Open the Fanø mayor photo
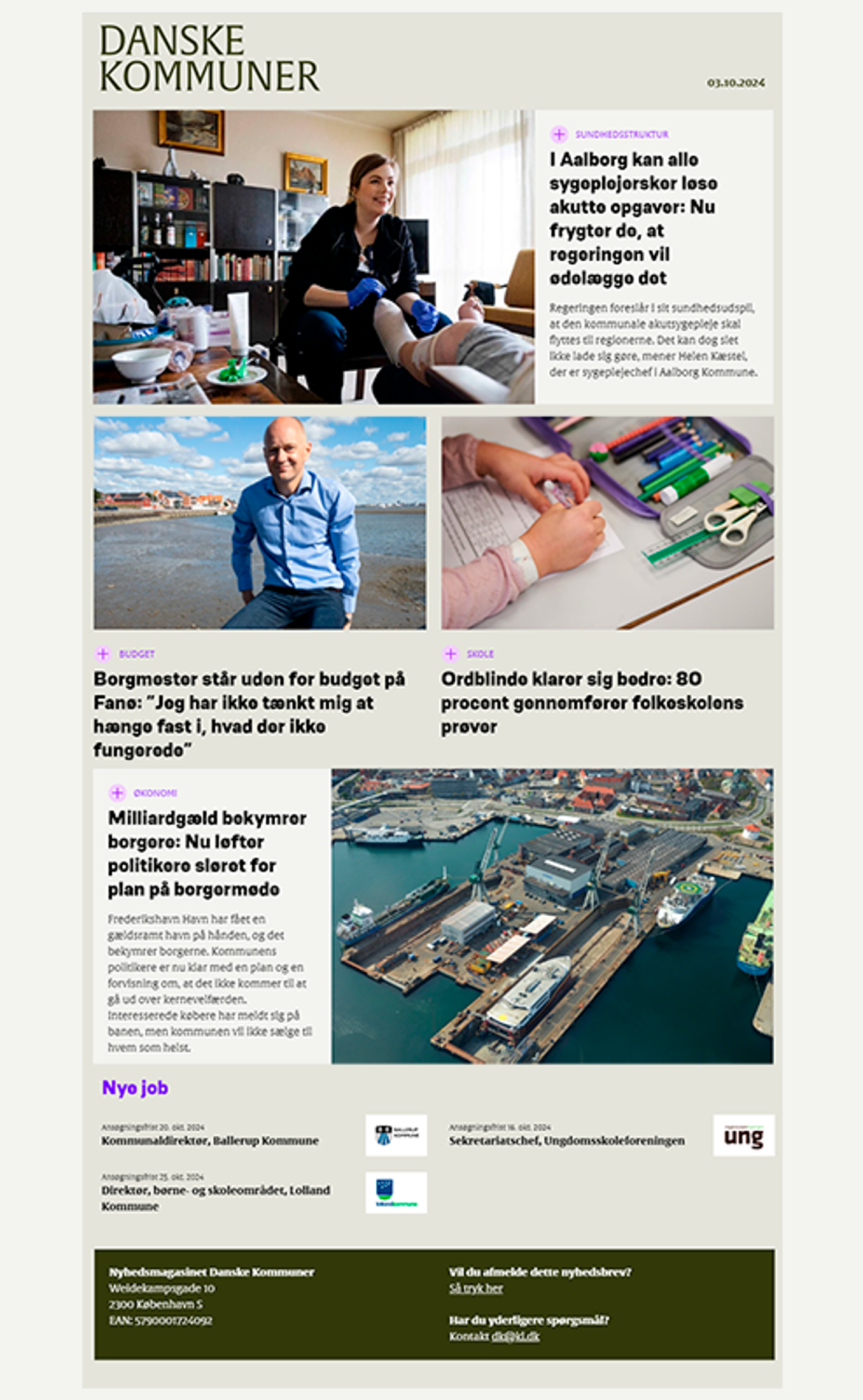The width and height of the screenshot is (863, 1400). pyautogui.click(x=260, y=522)
